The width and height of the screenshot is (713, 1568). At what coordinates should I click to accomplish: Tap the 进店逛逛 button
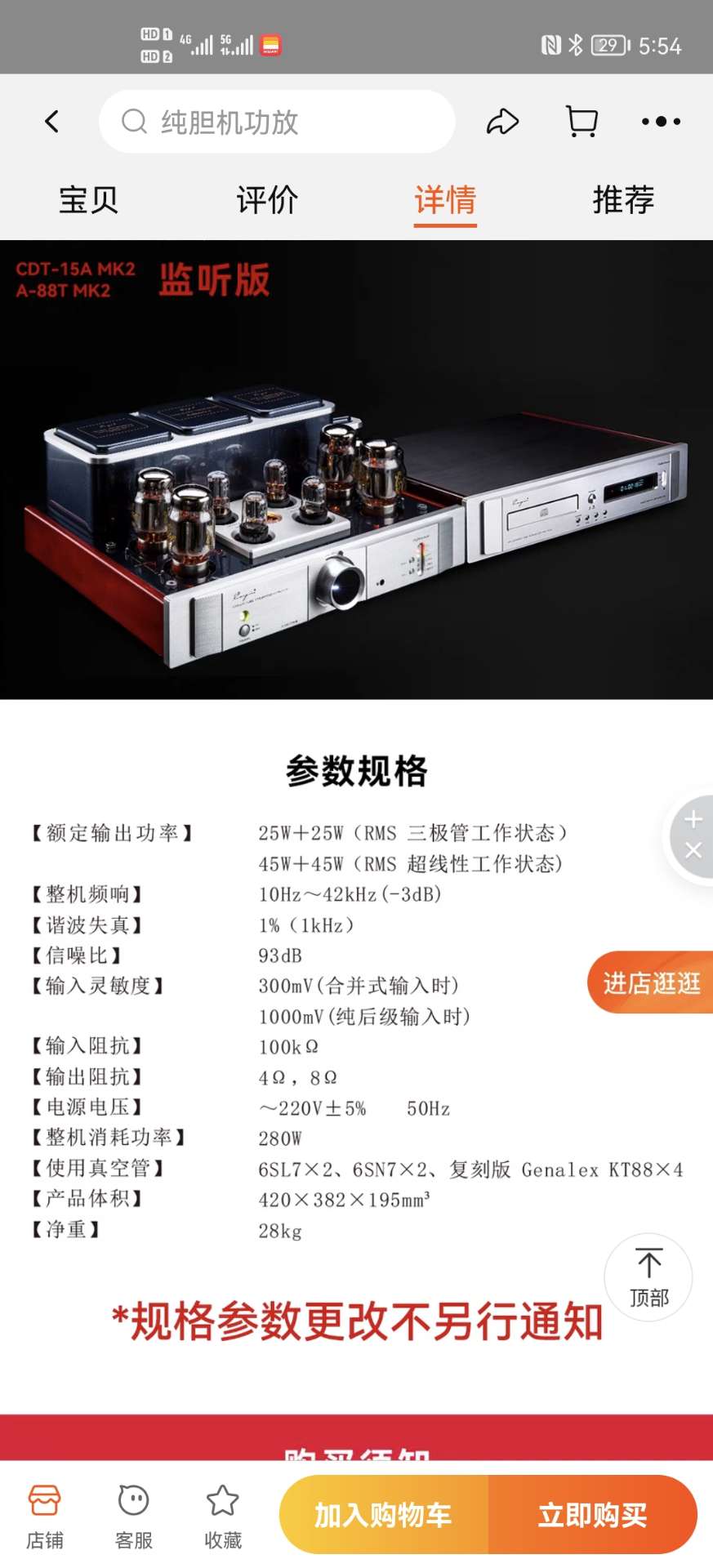tap(650, 982)
